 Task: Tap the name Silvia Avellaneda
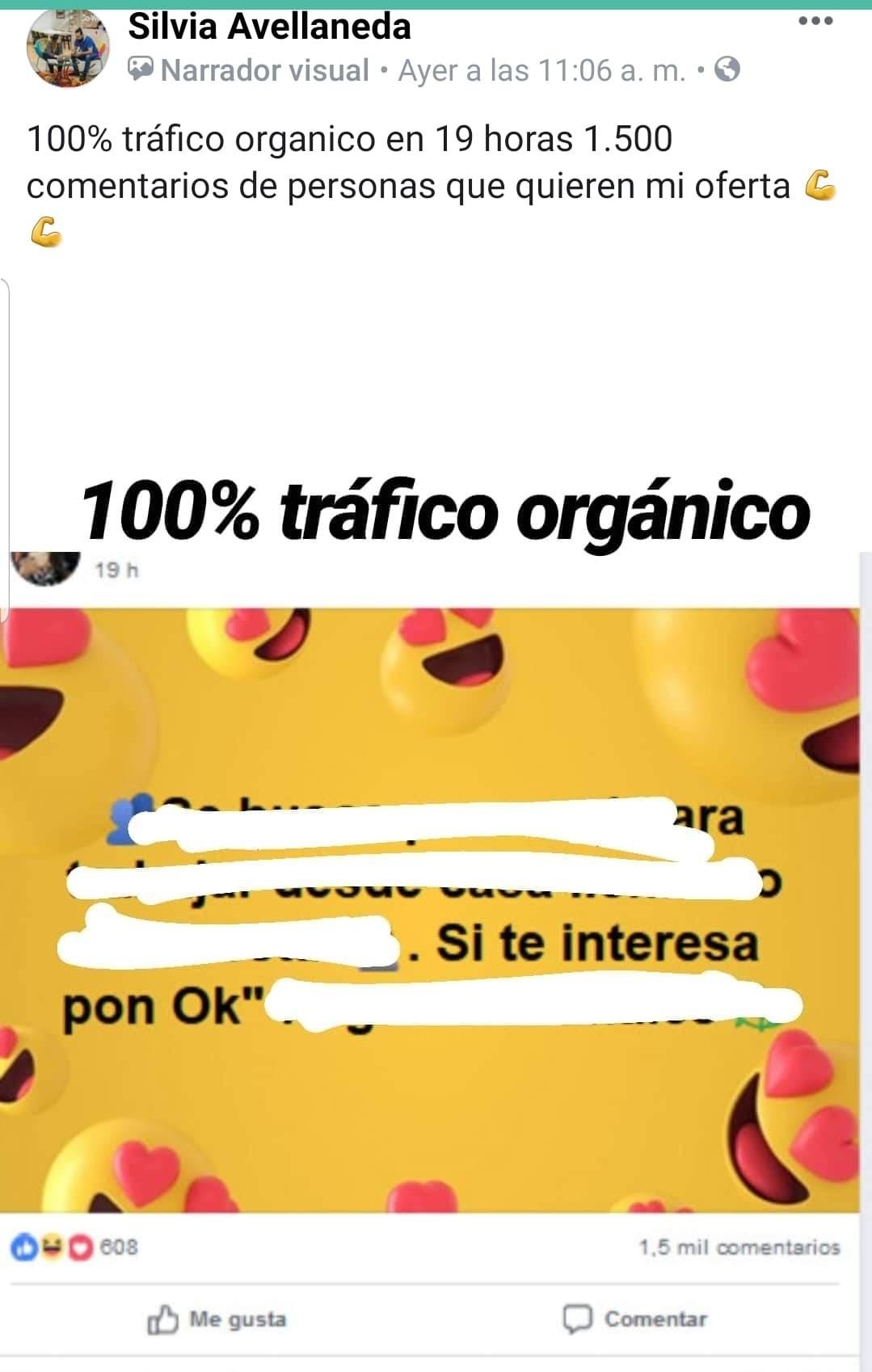(269, 27)
